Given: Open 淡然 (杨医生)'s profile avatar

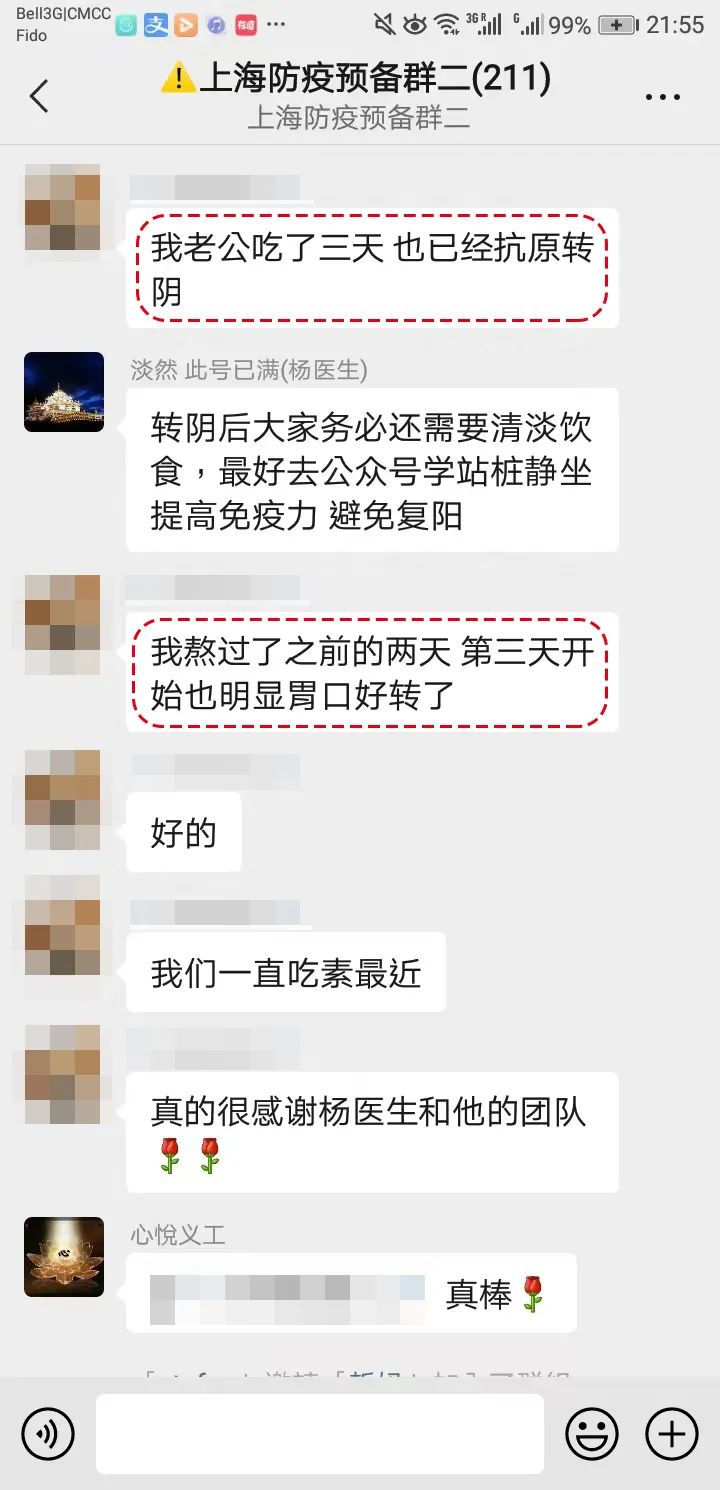Looking at the screenshot, I should 64,392.
